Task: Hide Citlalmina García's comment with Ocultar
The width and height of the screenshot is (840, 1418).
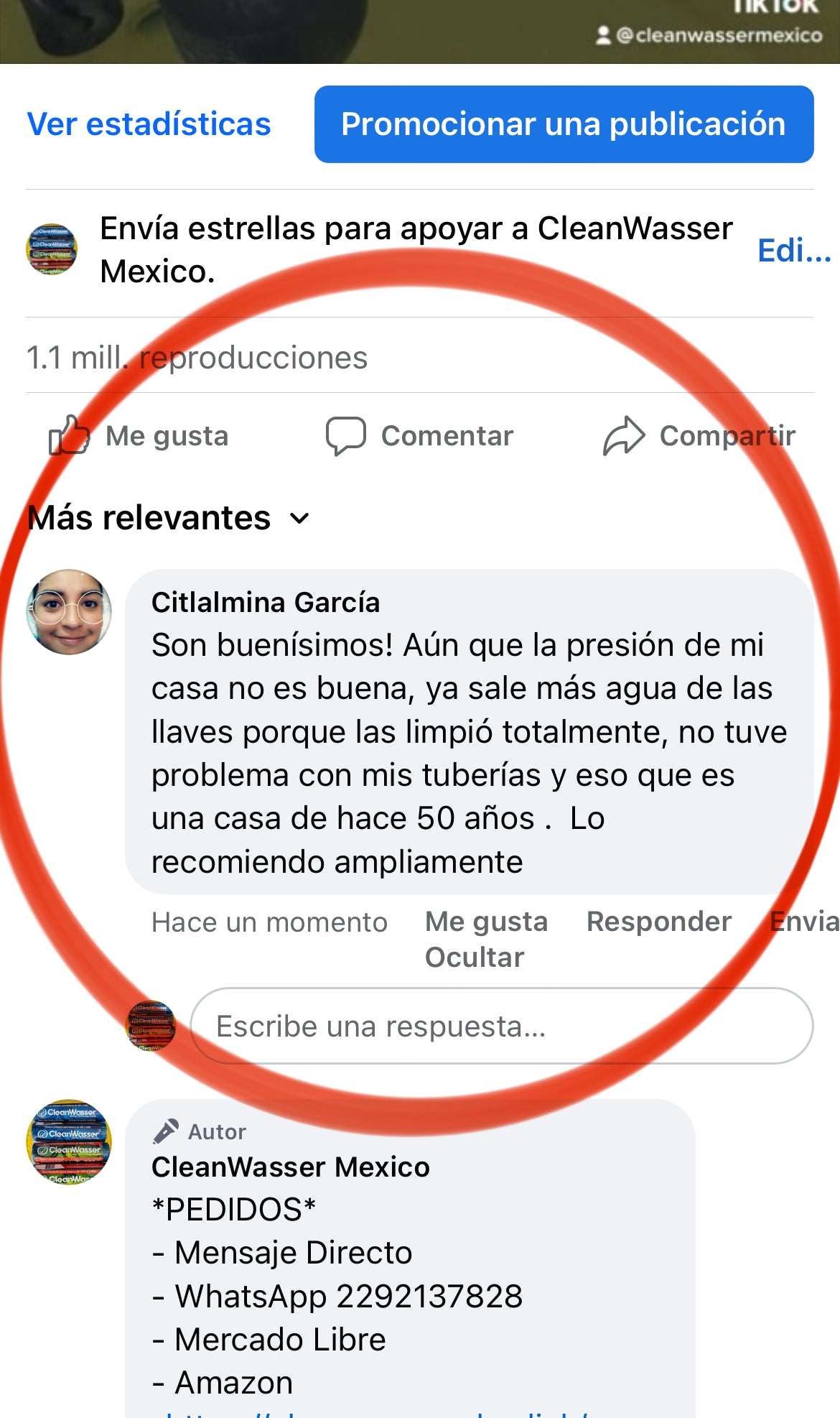Action: pos(475,958)
